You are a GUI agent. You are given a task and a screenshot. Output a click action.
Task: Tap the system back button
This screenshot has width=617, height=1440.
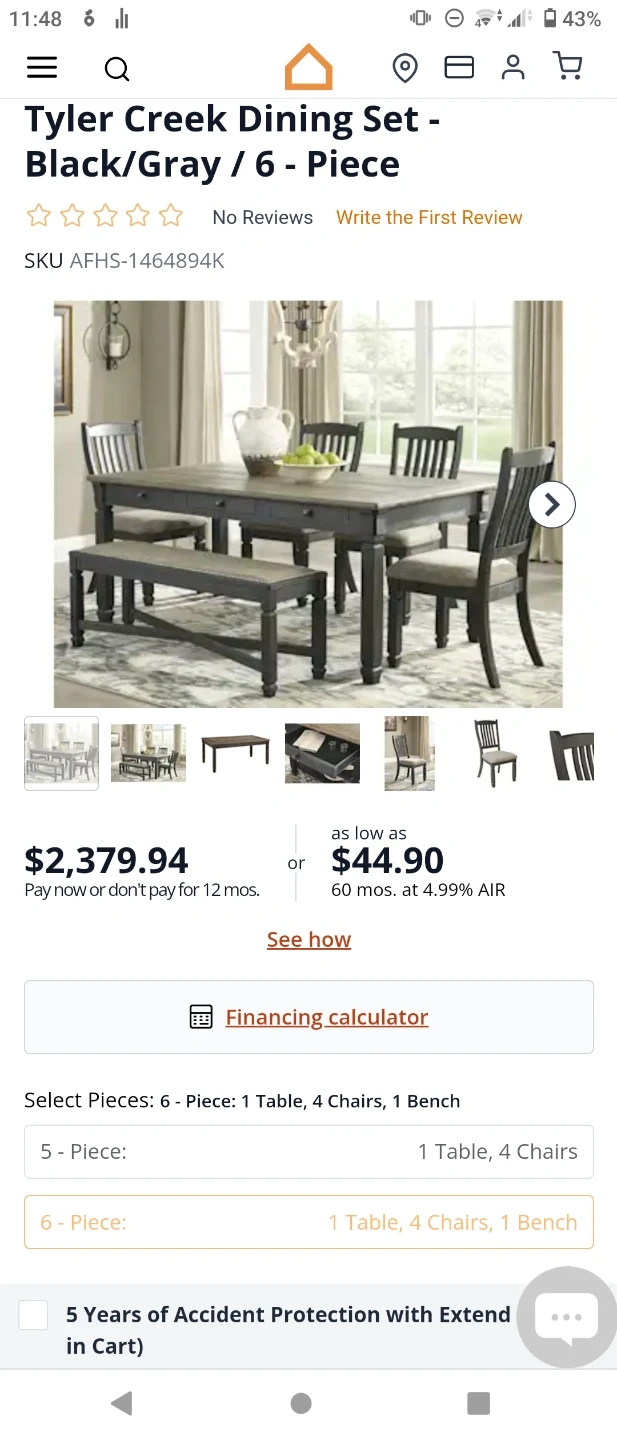click(122, 1403)
